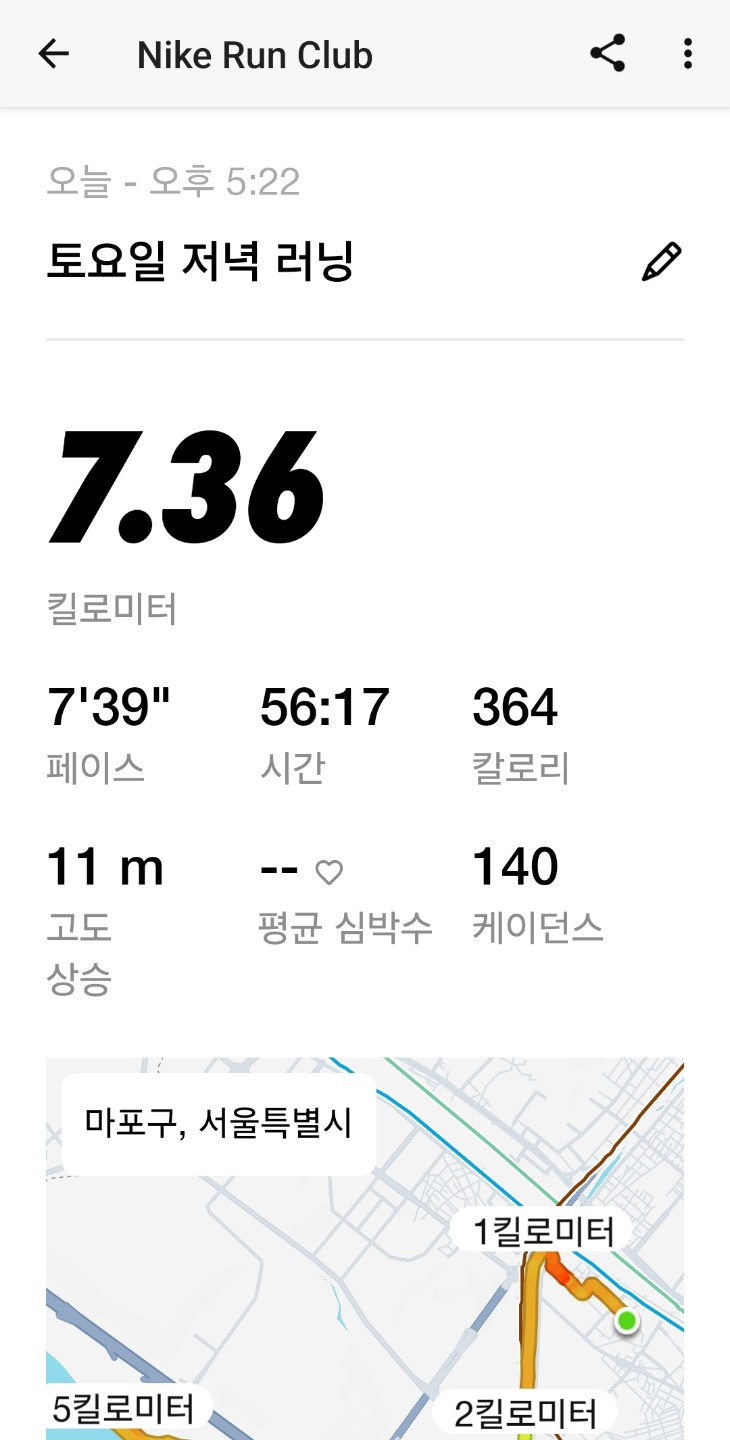Image resolution: width=730 pixels, height=1440 pixels.
Task: Open the overflow menu
Action: click(x=687, y=54)
